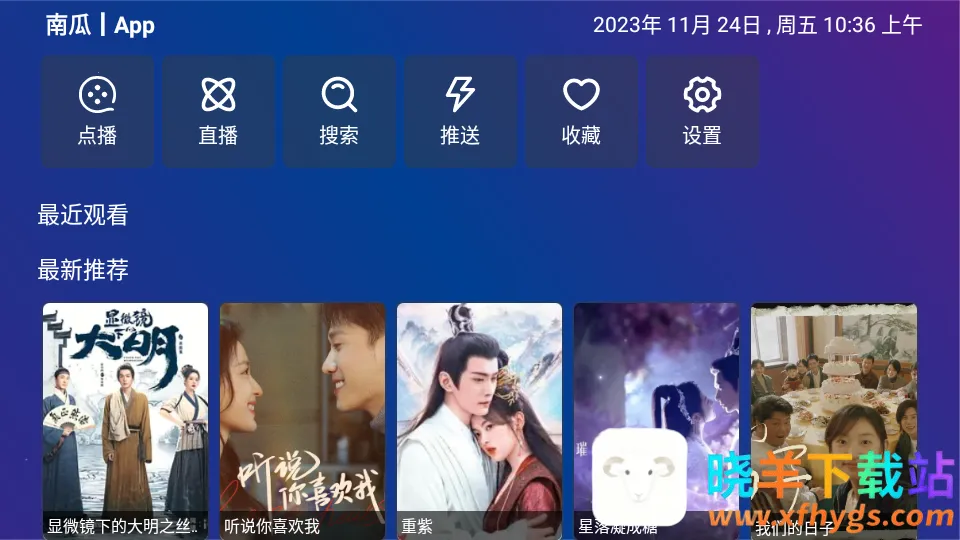Viewport: 960px width, 540px height.
Task: Open the 点播 video-on-demand tile
Action: 97,112
